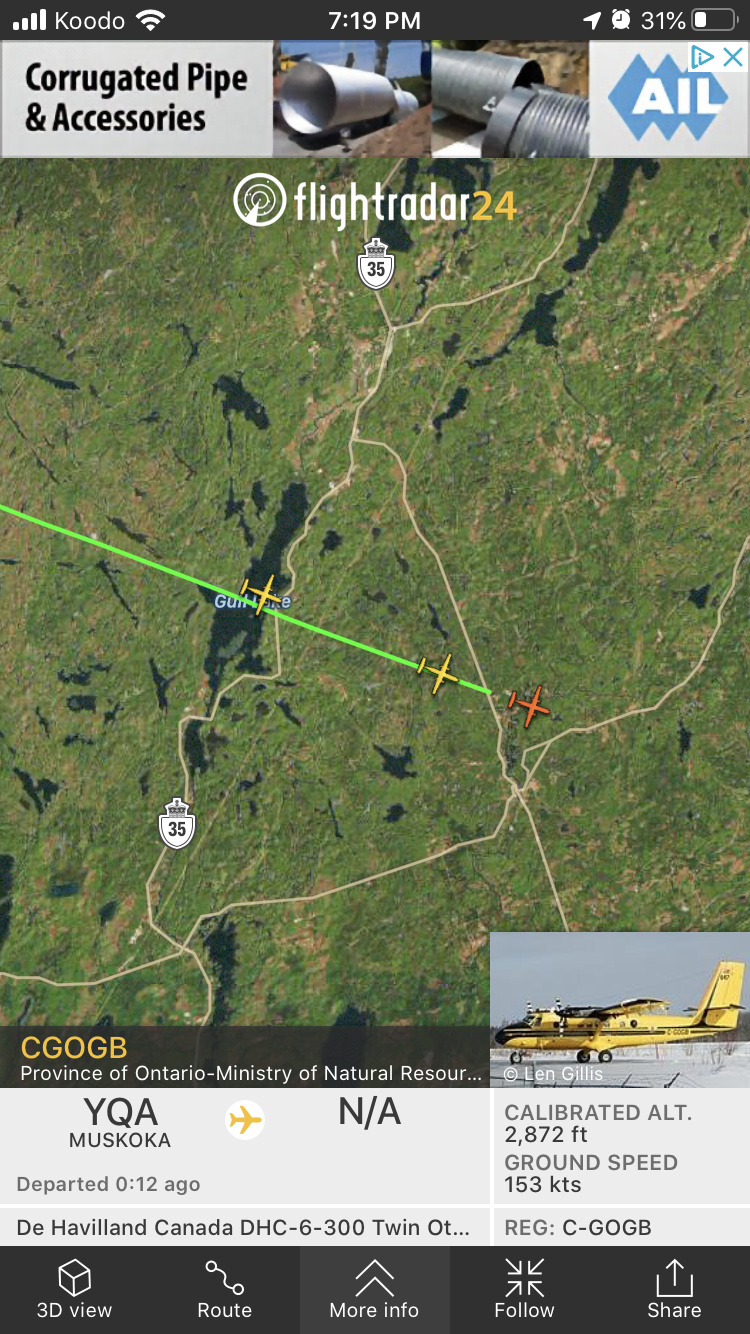Screen dimensions: 750x1334
Task: Close the Corrugated Pipe ad
Action: coord(734,57)
